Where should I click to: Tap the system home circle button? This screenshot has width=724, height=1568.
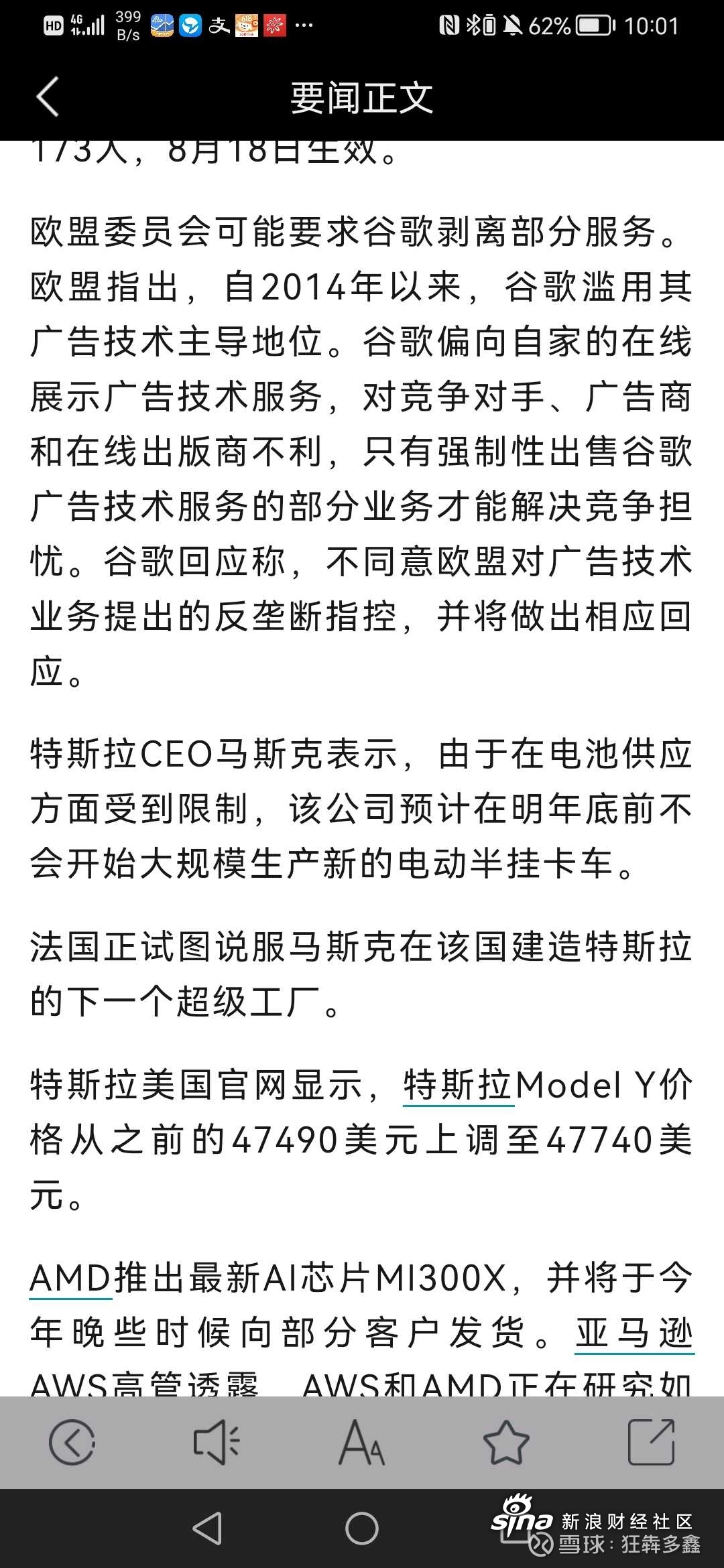click(x=362, y=1528)
